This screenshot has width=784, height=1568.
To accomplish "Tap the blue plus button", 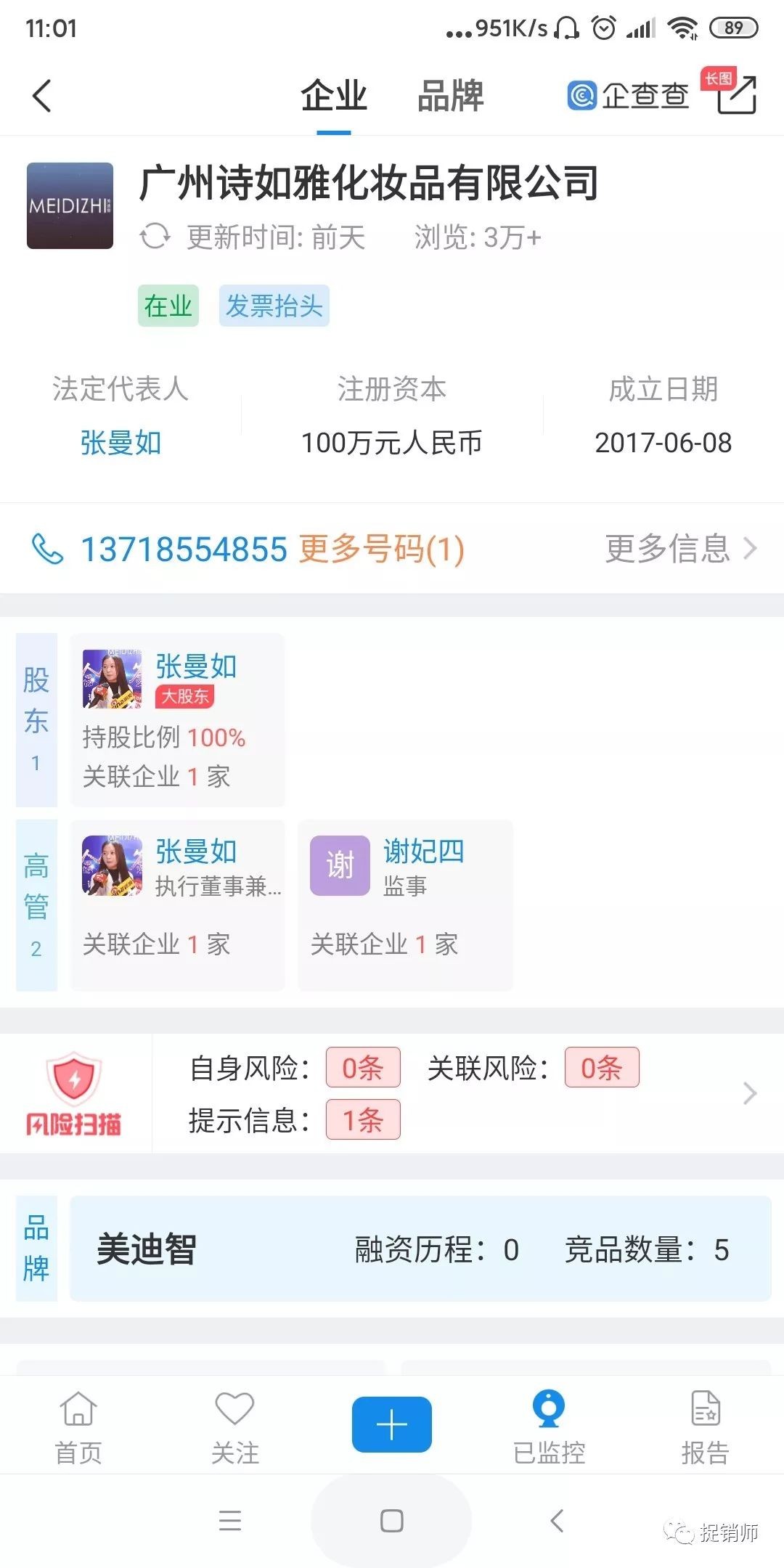I will click(392, 1424).
